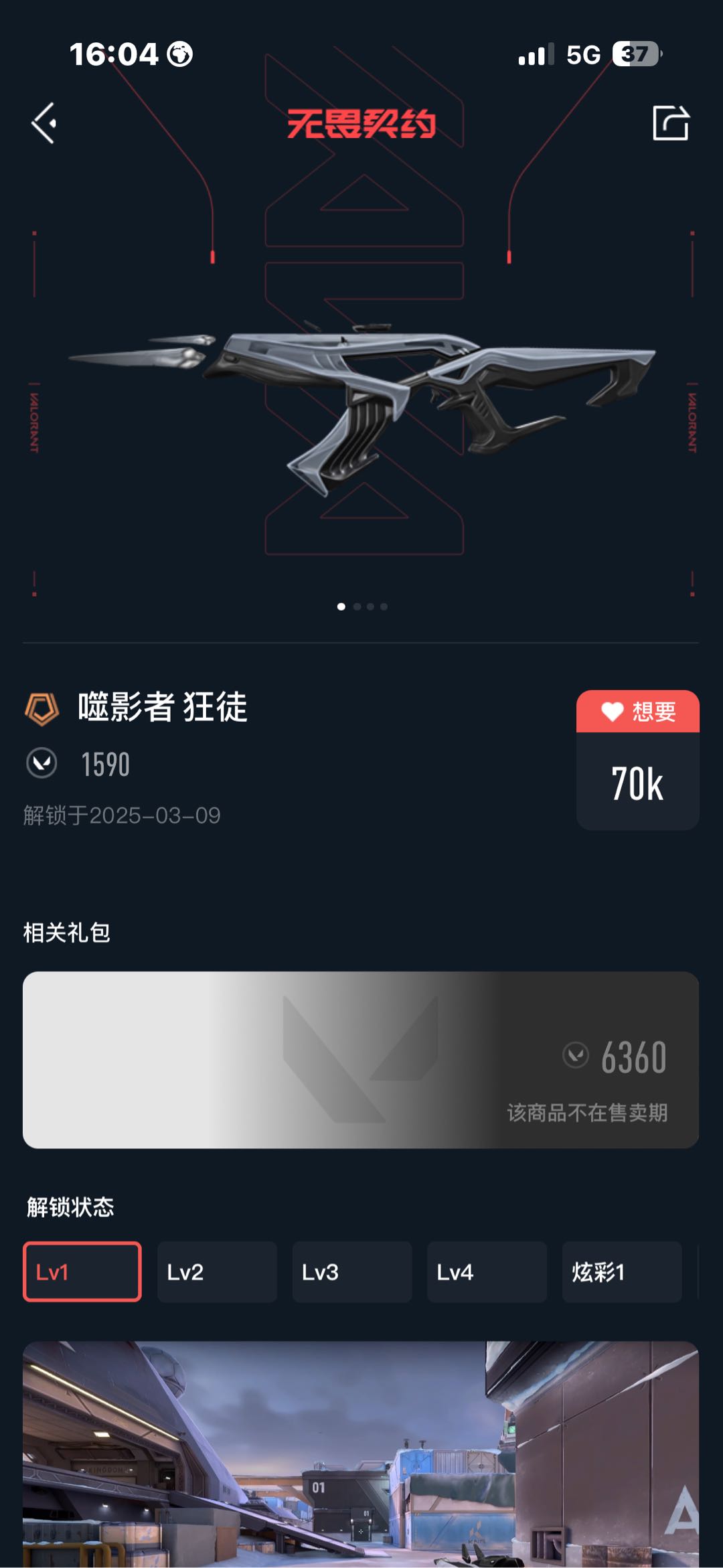Switch to Lv3 unlock state
Viewport: 723px width, 1568px height.
click(352, 1272)
